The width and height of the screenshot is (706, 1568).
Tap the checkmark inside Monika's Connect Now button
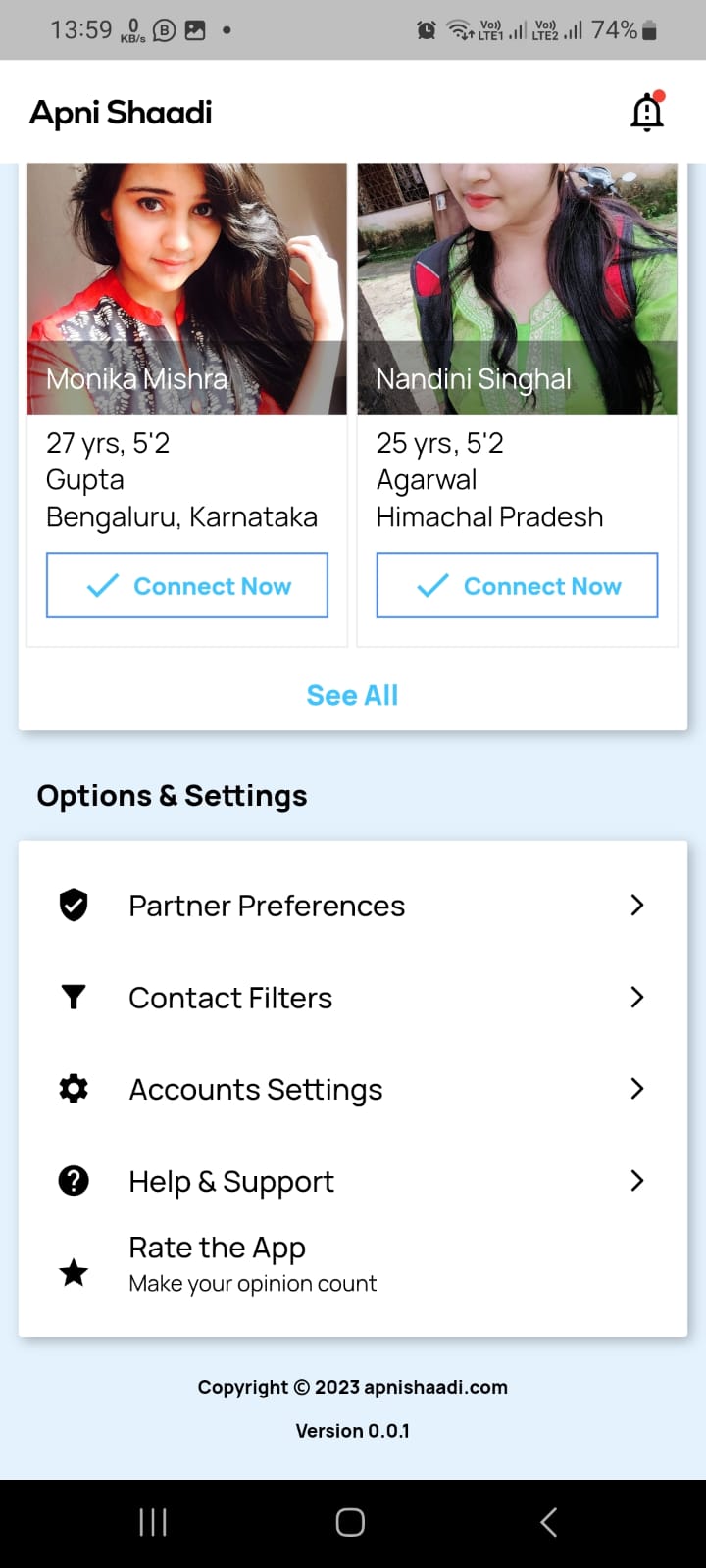tap(102, 585)
